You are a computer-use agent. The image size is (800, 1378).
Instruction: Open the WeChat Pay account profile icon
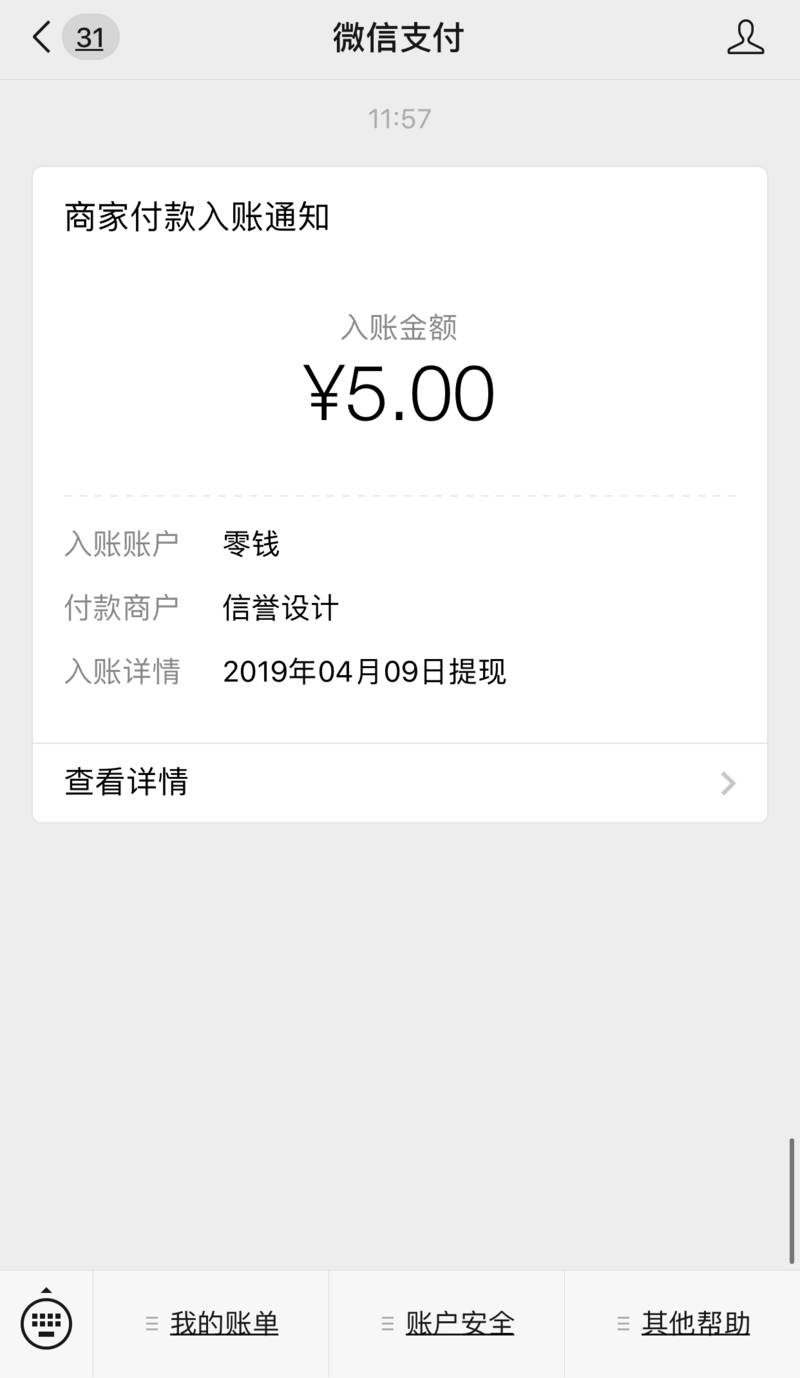coord(745,38)
